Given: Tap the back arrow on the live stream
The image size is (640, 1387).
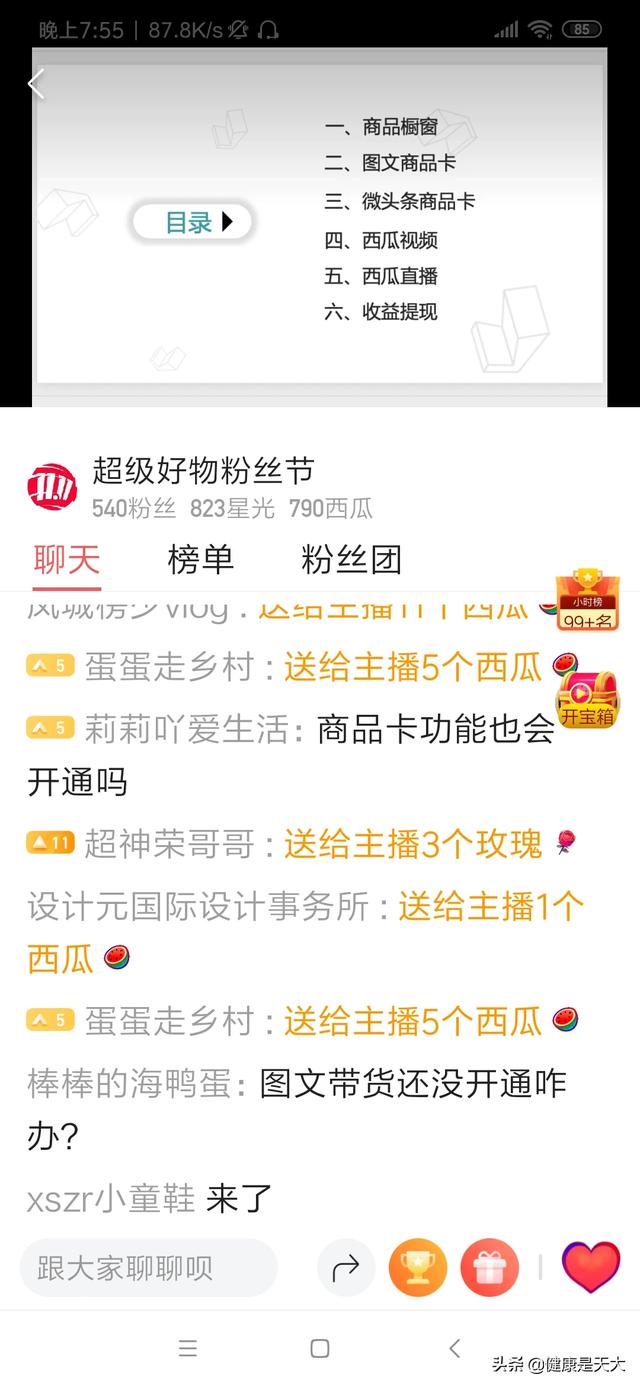Looking at the screenshot, I should pos(36,84).
